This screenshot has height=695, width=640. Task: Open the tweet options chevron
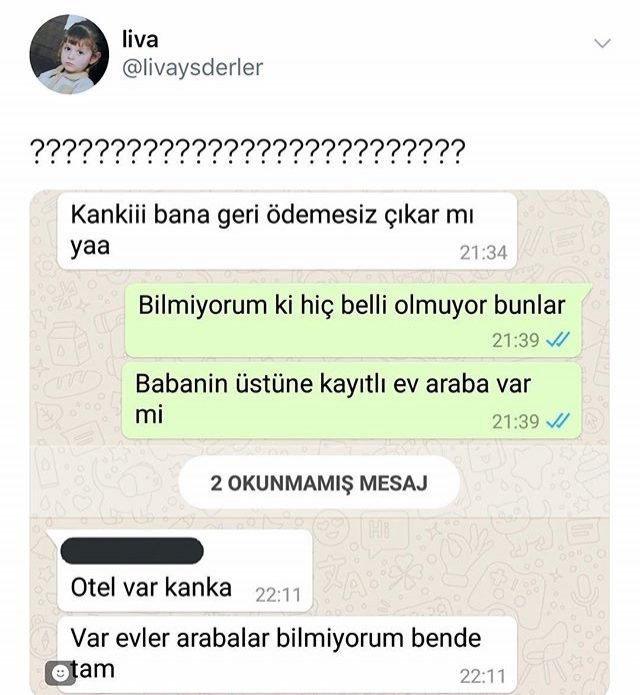(x=602, y=43)
